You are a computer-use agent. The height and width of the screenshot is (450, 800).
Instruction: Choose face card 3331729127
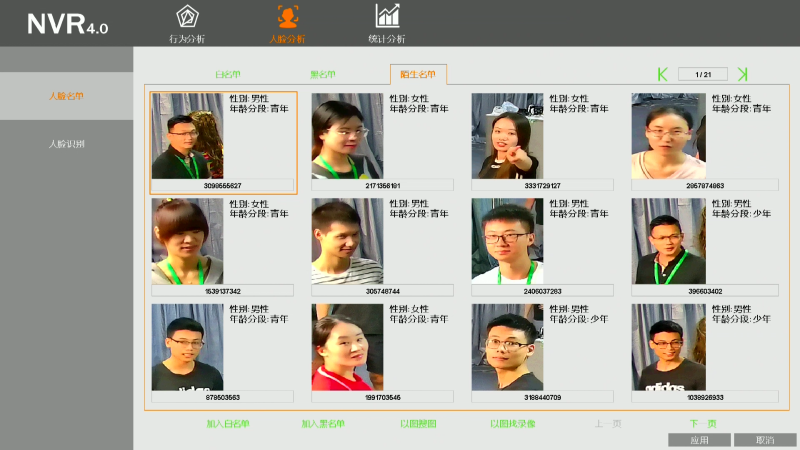coord(542,142)
